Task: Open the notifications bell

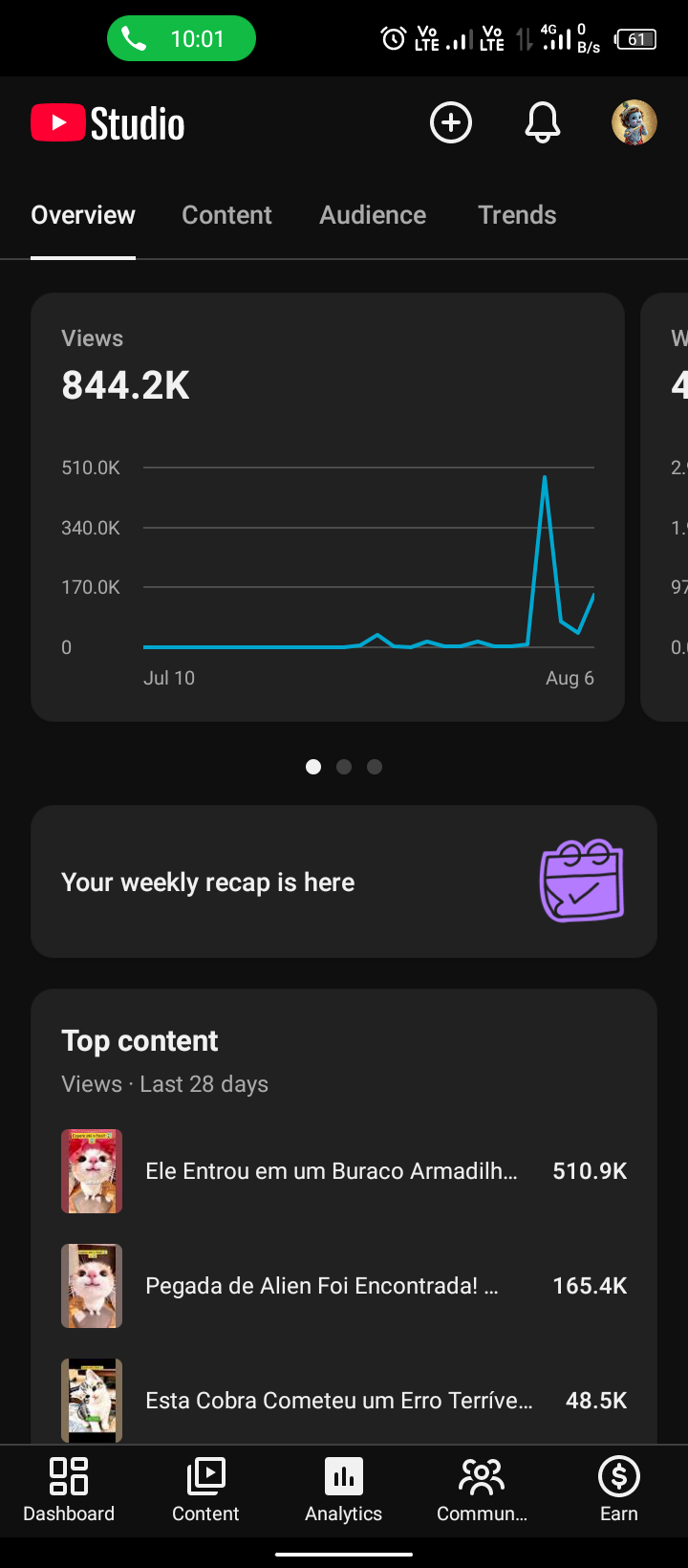Action: (x=543, y=122)
